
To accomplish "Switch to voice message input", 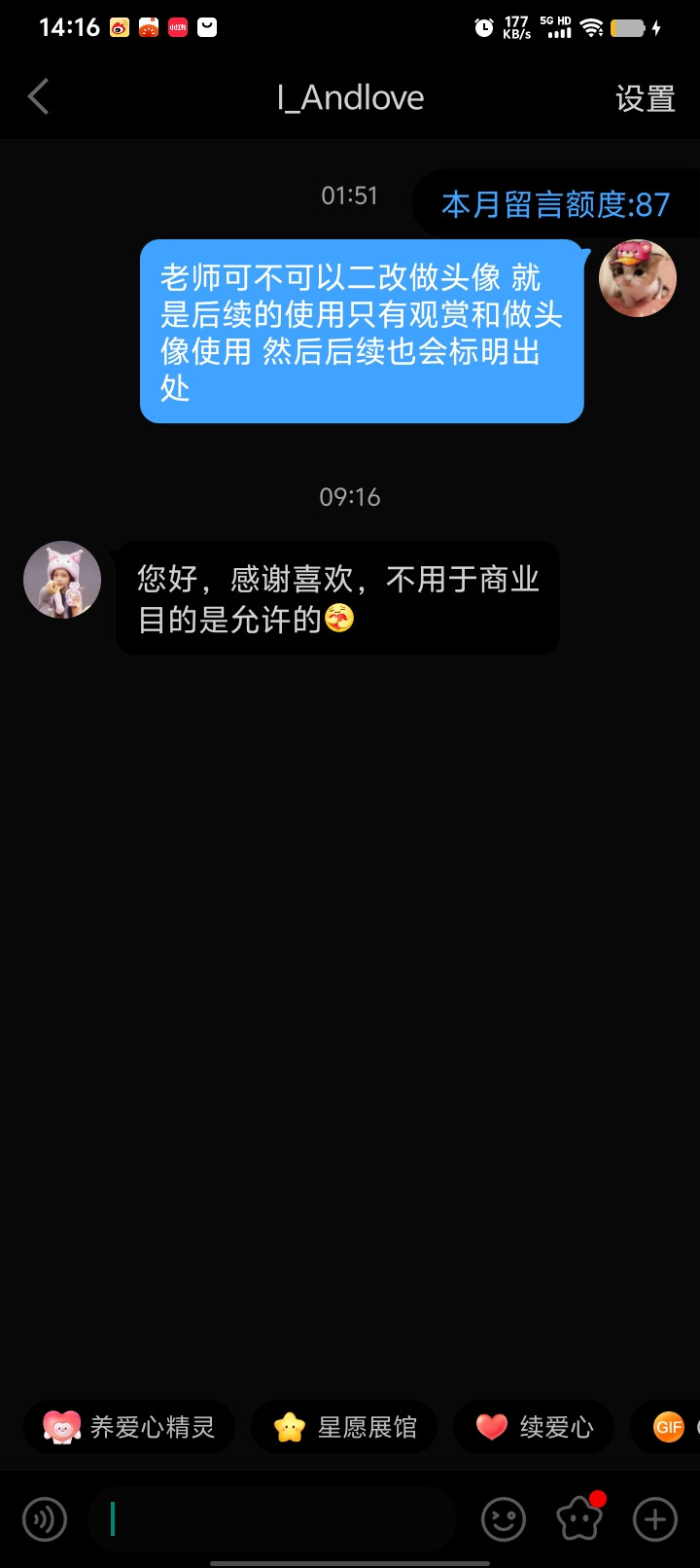I will click(x=45, y=1519).
